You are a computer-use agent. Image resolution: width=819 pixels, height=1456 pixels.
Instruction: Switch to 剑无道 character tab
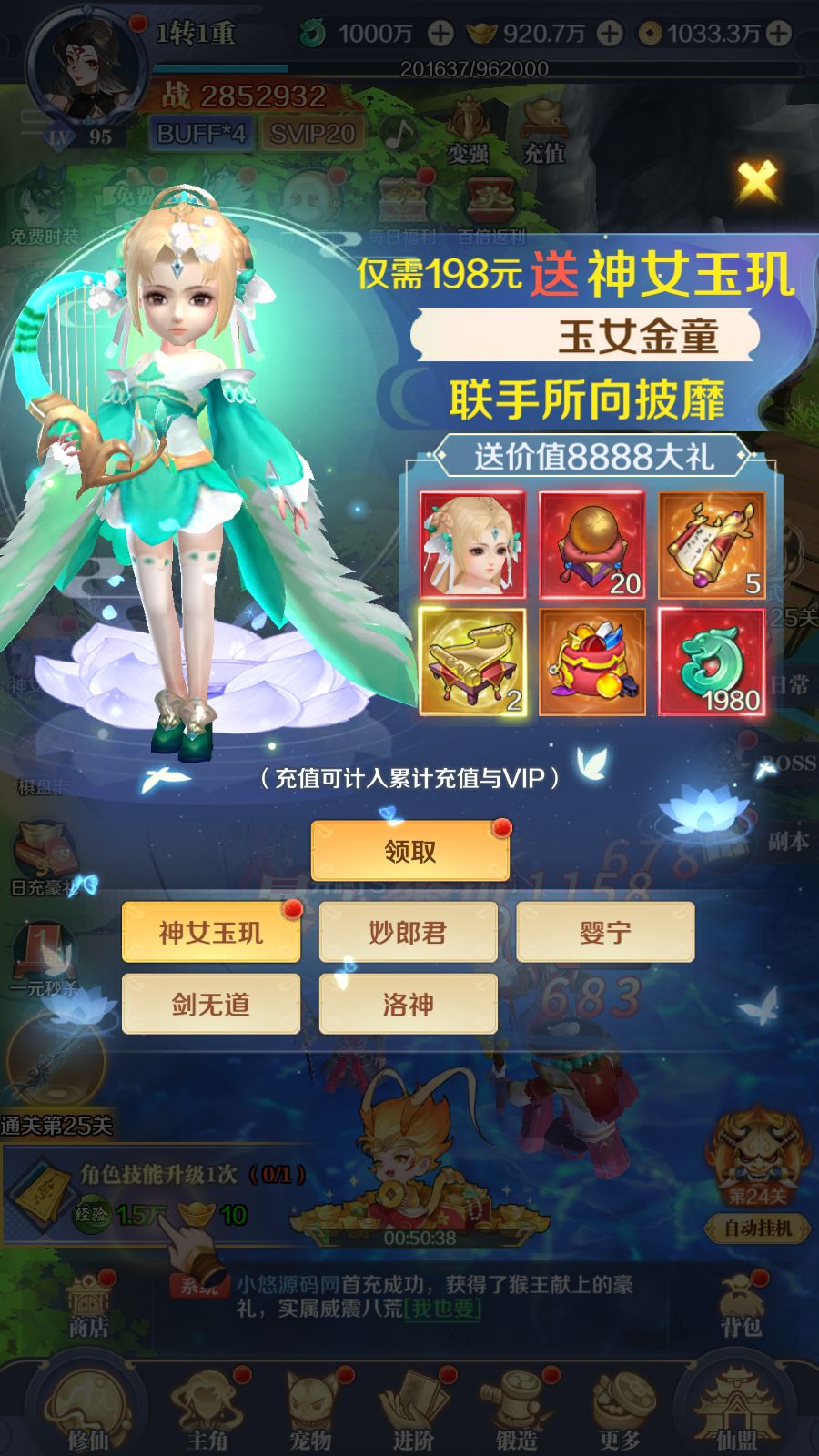pyautogui.click(x=211, y=1004)
